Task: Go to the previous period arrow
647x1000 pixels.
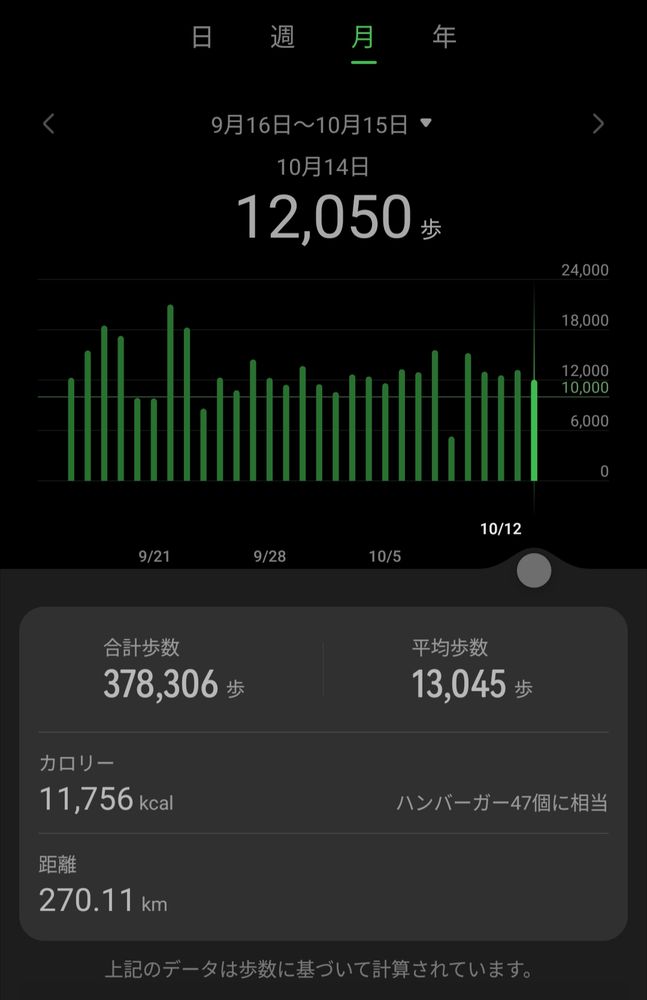Action: (49, 124)
